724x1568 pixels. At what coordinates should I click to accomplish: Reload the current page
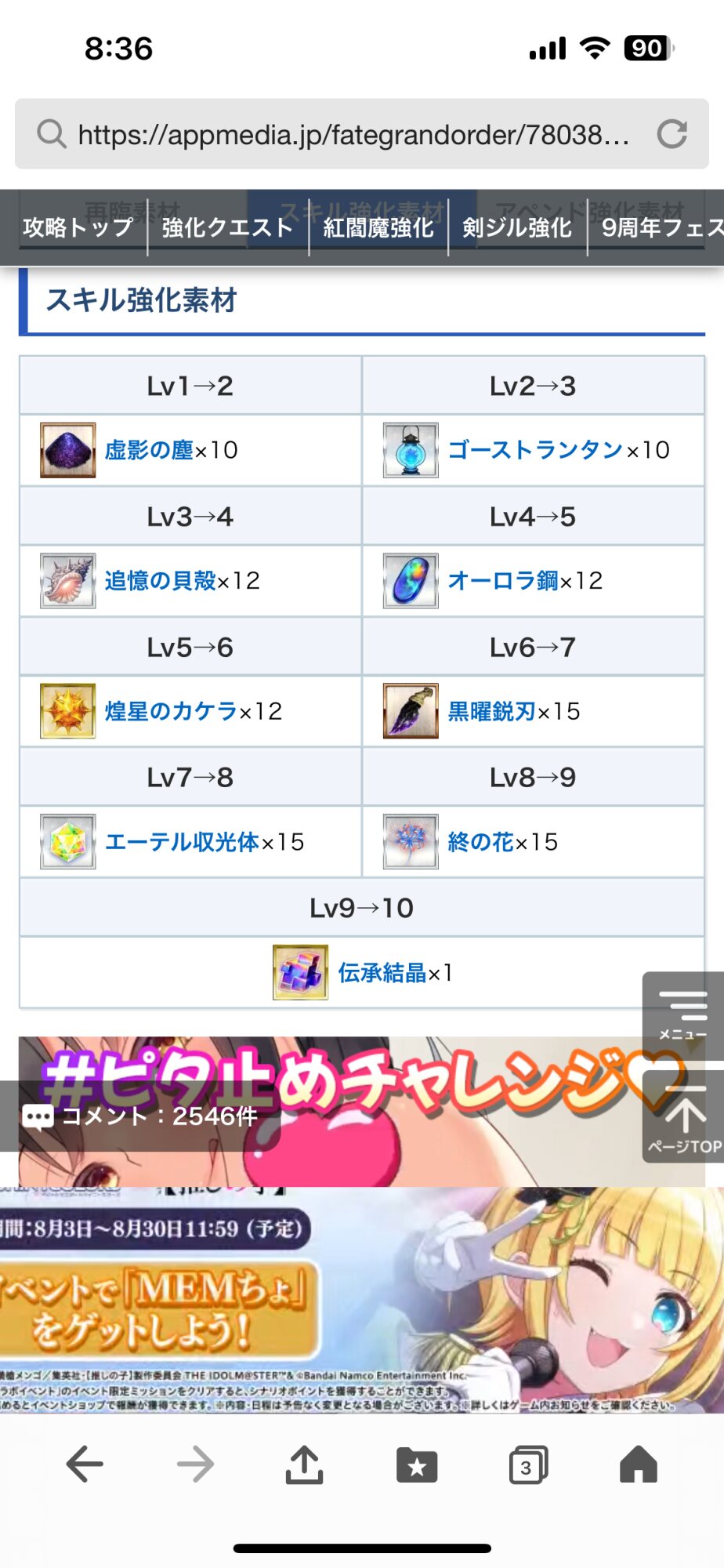click(672, 134)
